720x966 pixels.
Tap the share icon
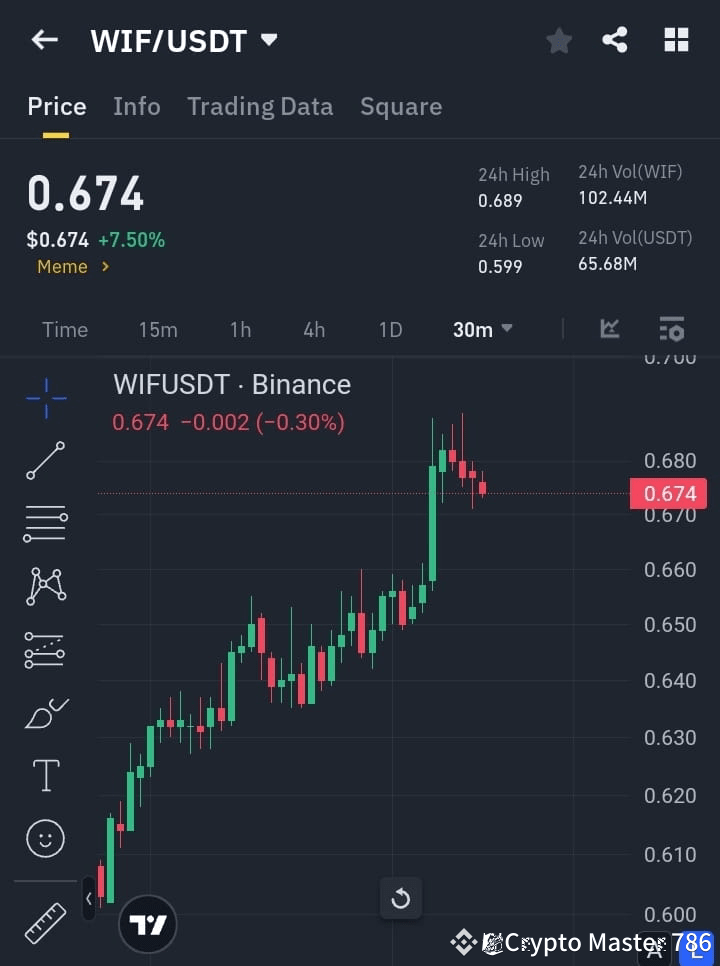(x=615, y=40)
